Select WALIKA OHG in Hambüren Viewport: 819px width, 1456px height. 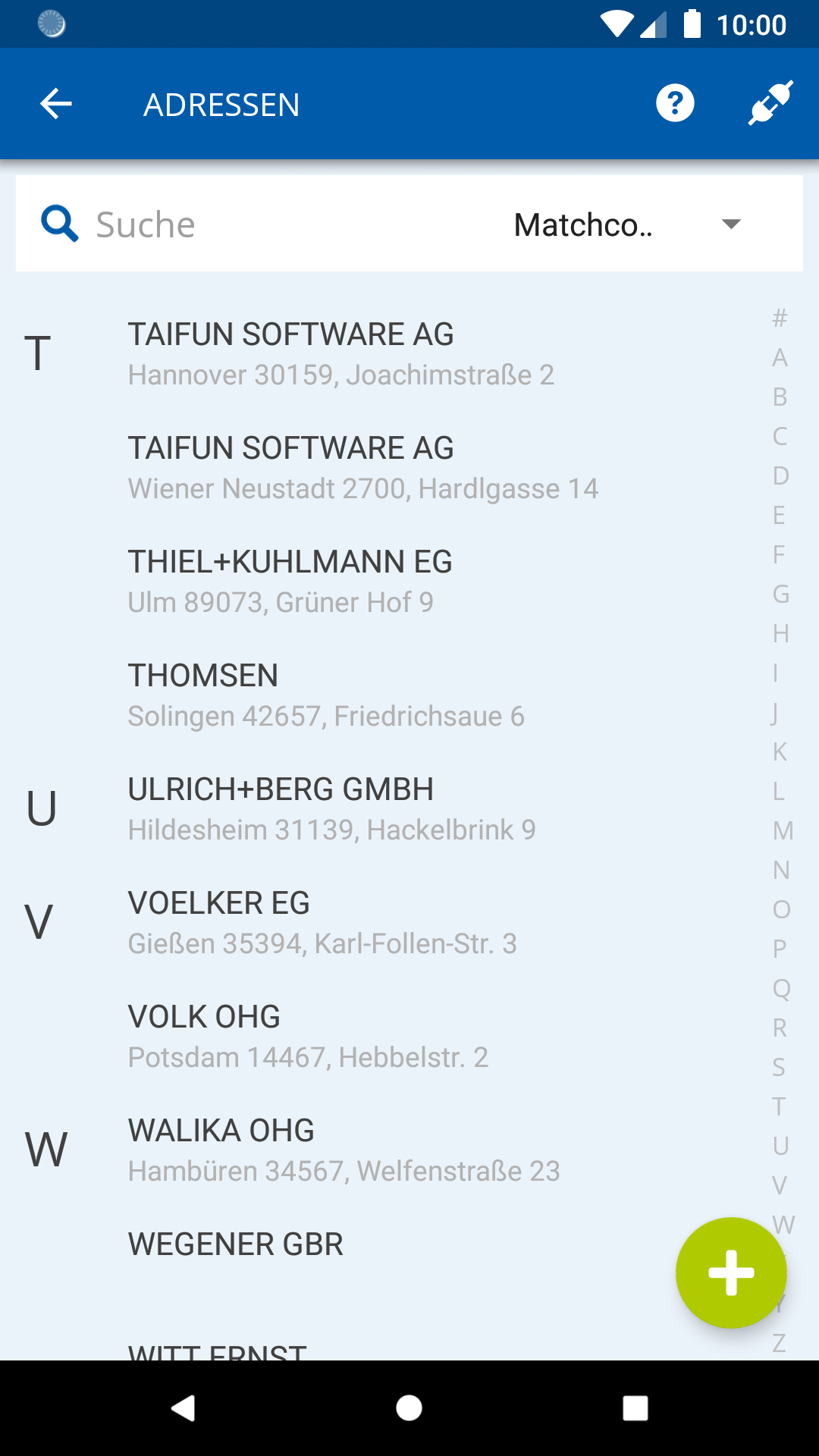point(379,1150)
